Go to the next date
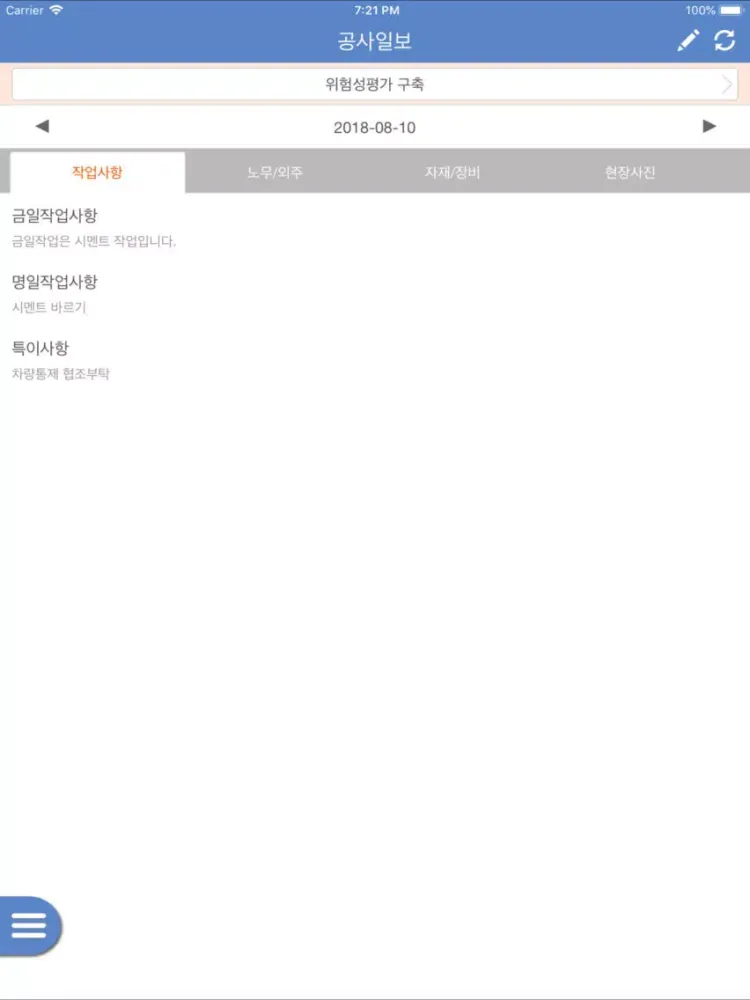 tap(709, 126)
